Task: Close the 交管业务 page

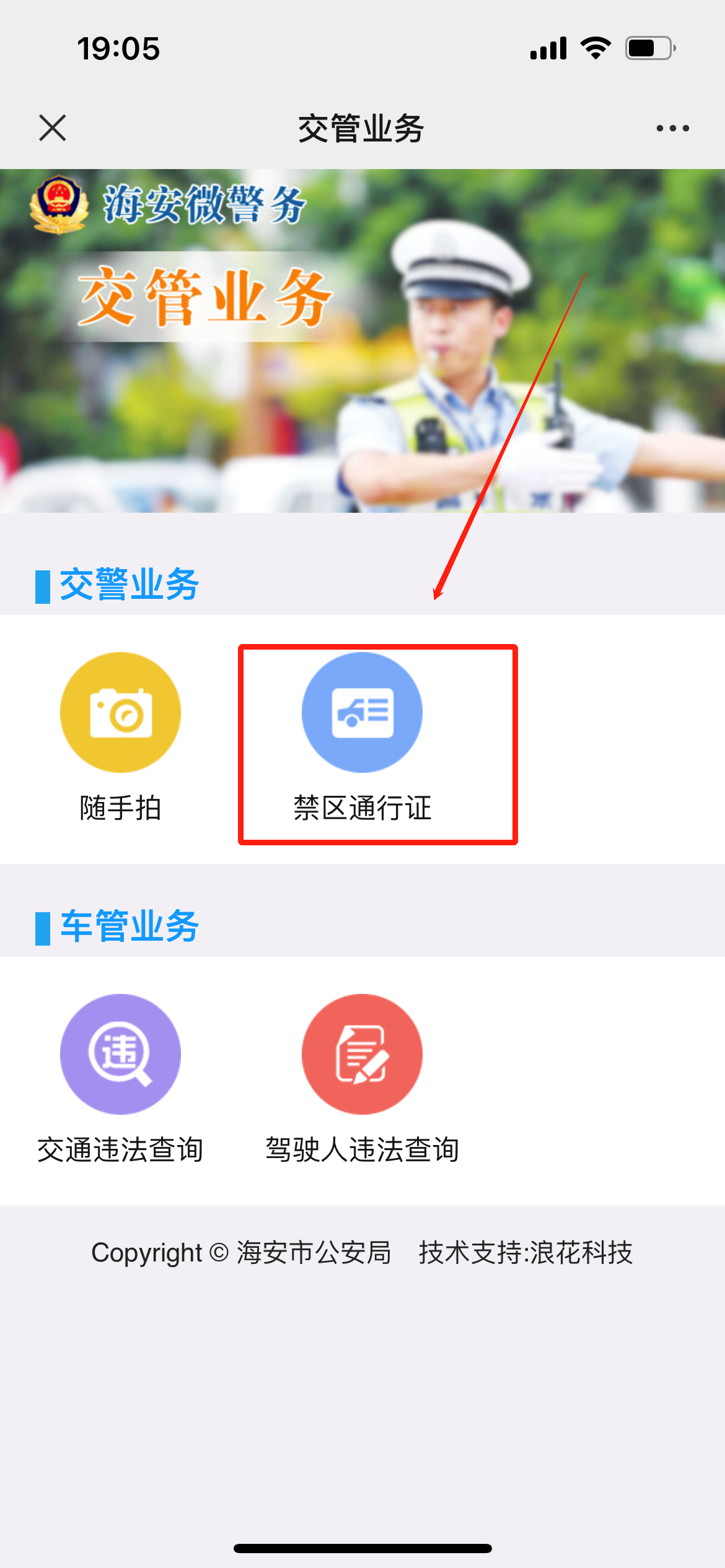Action: (x=53, y=128)
